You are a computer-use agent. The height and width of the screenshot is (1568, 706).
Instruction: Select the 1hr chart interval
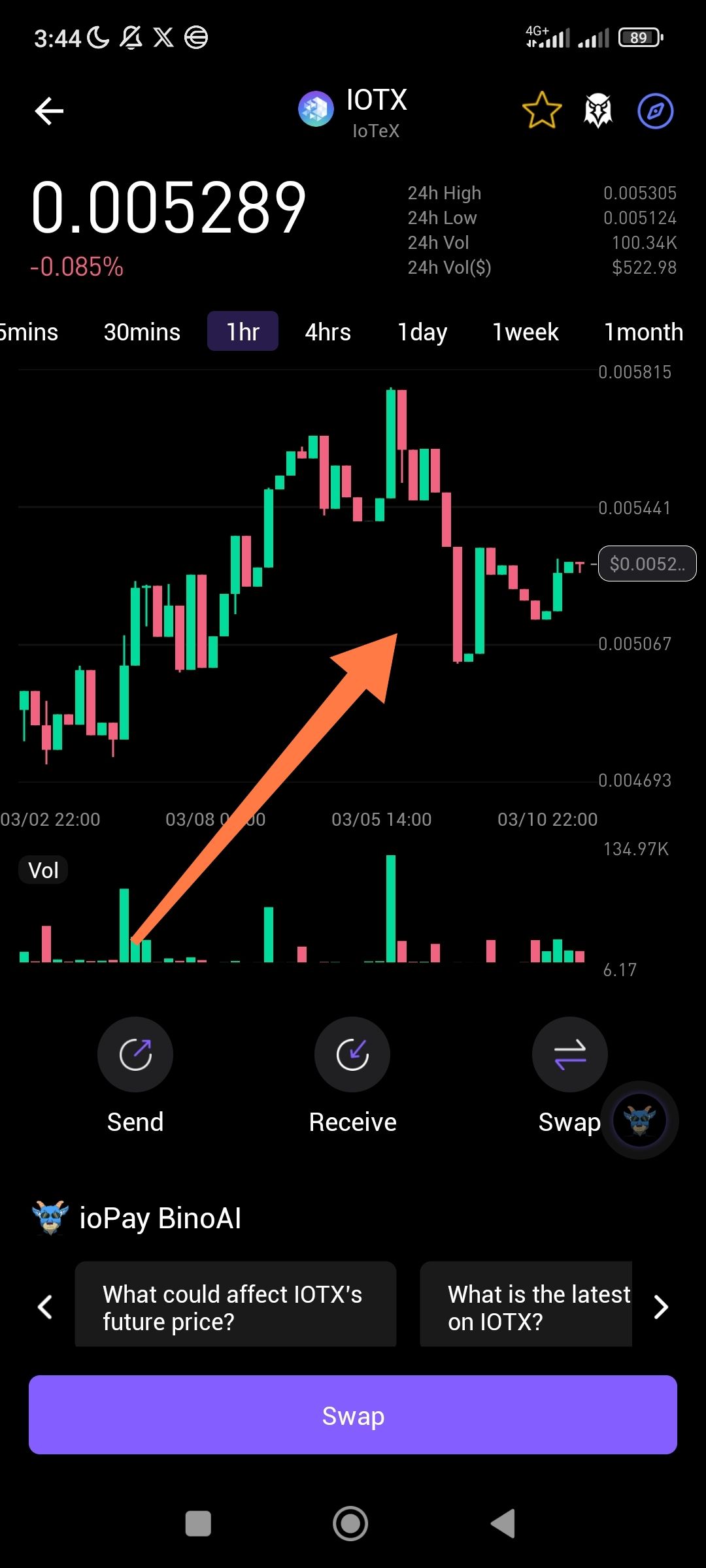[243, 331]
